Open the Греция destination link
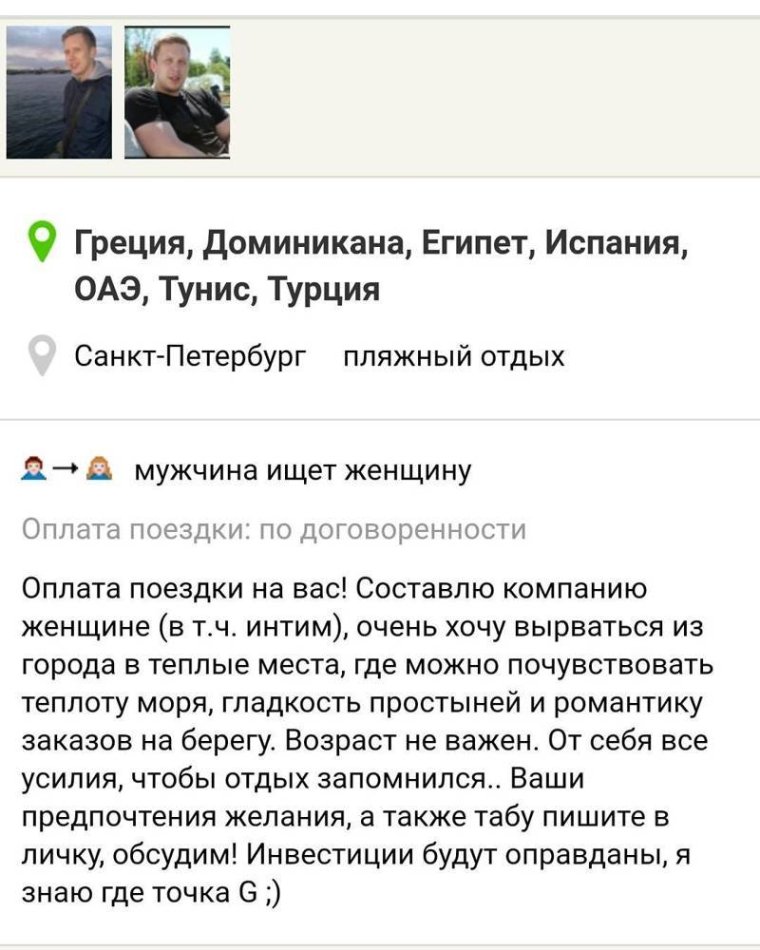Screen dimensions: 760x950 (121, 240)
